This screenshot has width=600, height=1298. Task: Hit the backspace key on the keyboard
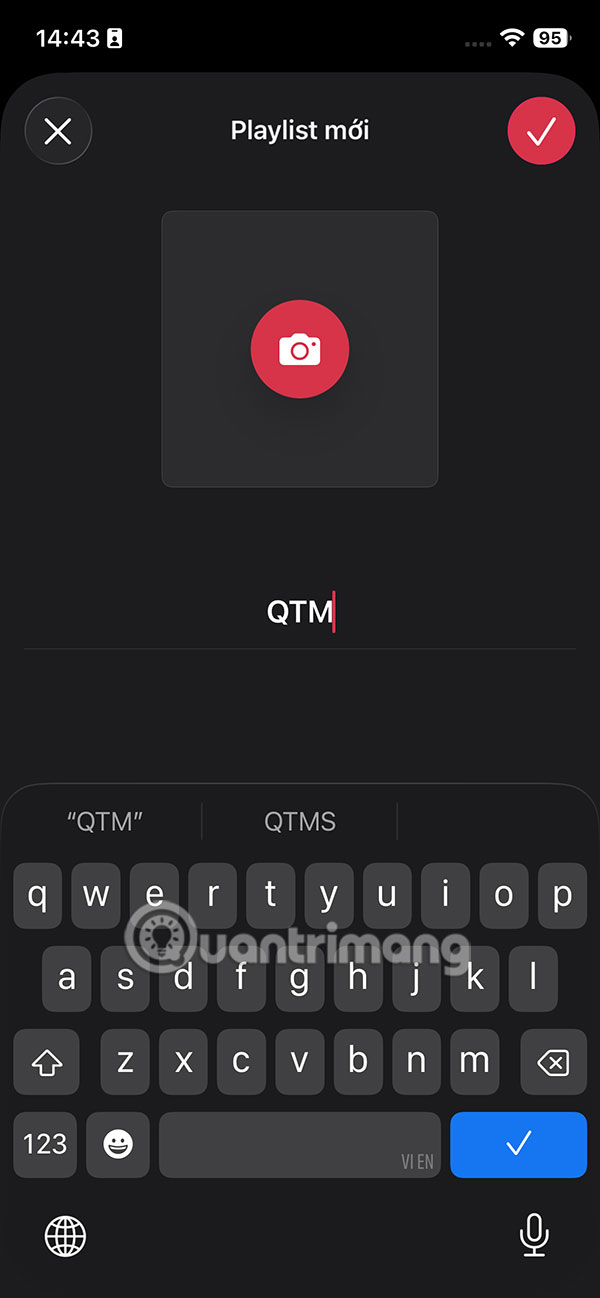coord(552,1062)
